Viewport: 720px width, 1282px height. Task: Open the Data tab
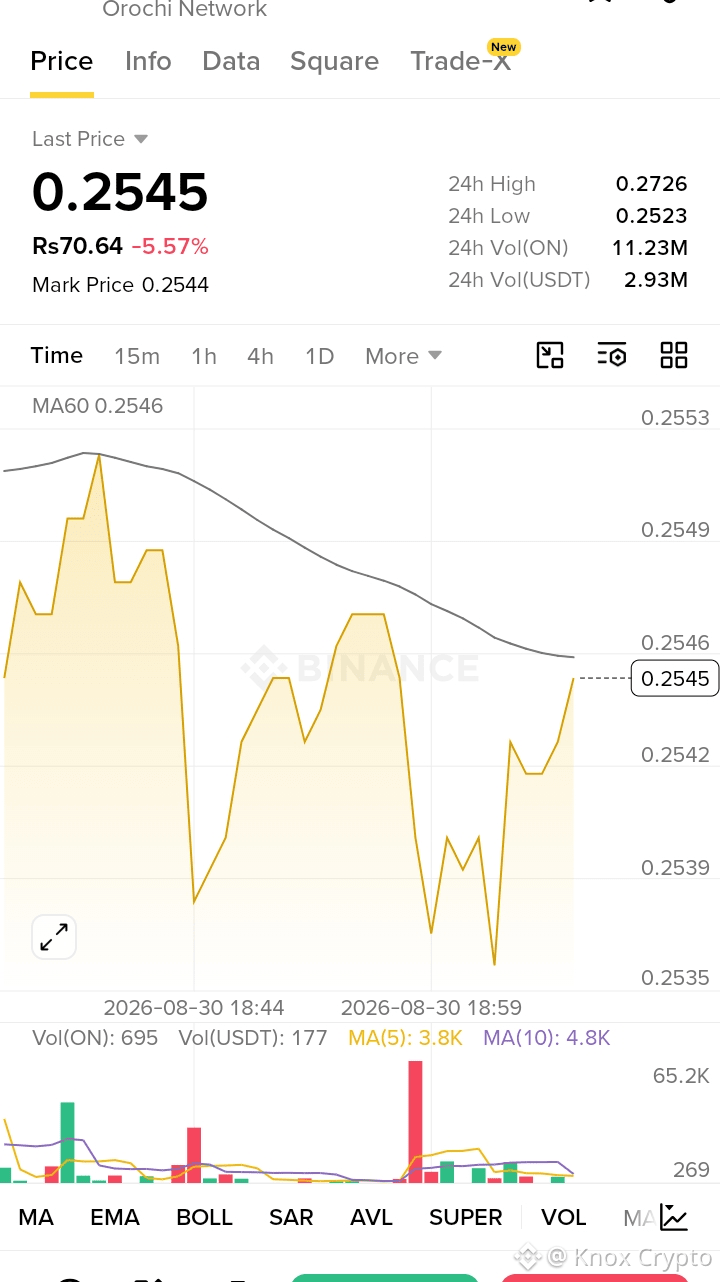point(231,61)
